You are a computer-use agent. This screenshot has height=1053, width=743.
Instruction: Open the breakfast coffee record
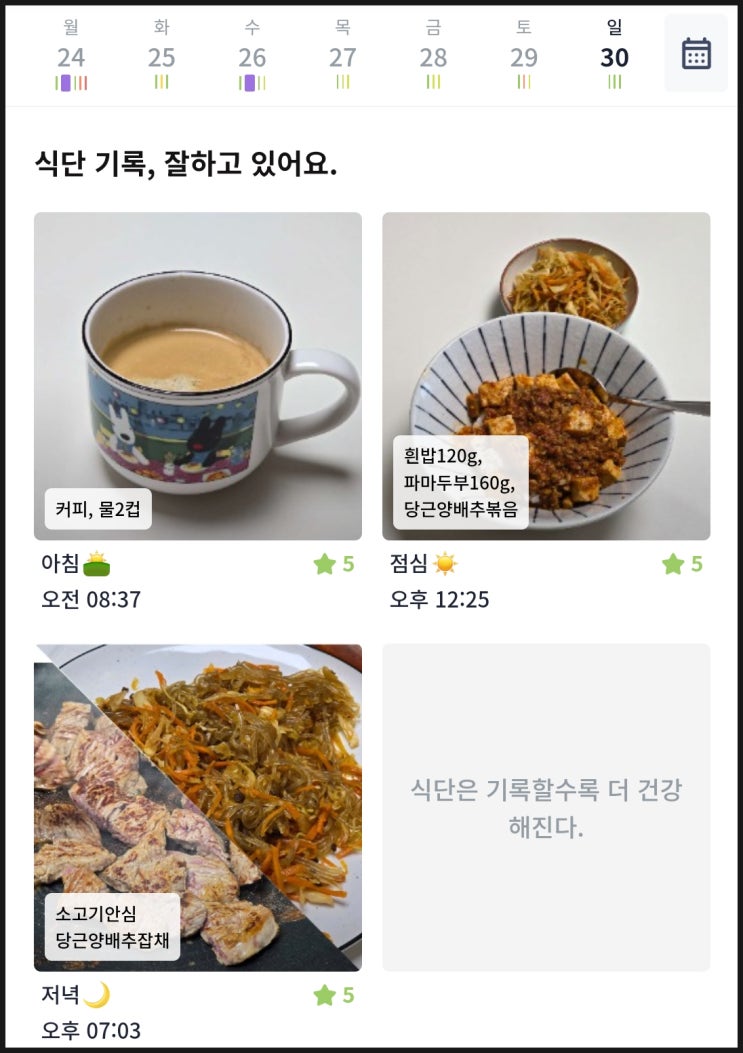point(198,376)
